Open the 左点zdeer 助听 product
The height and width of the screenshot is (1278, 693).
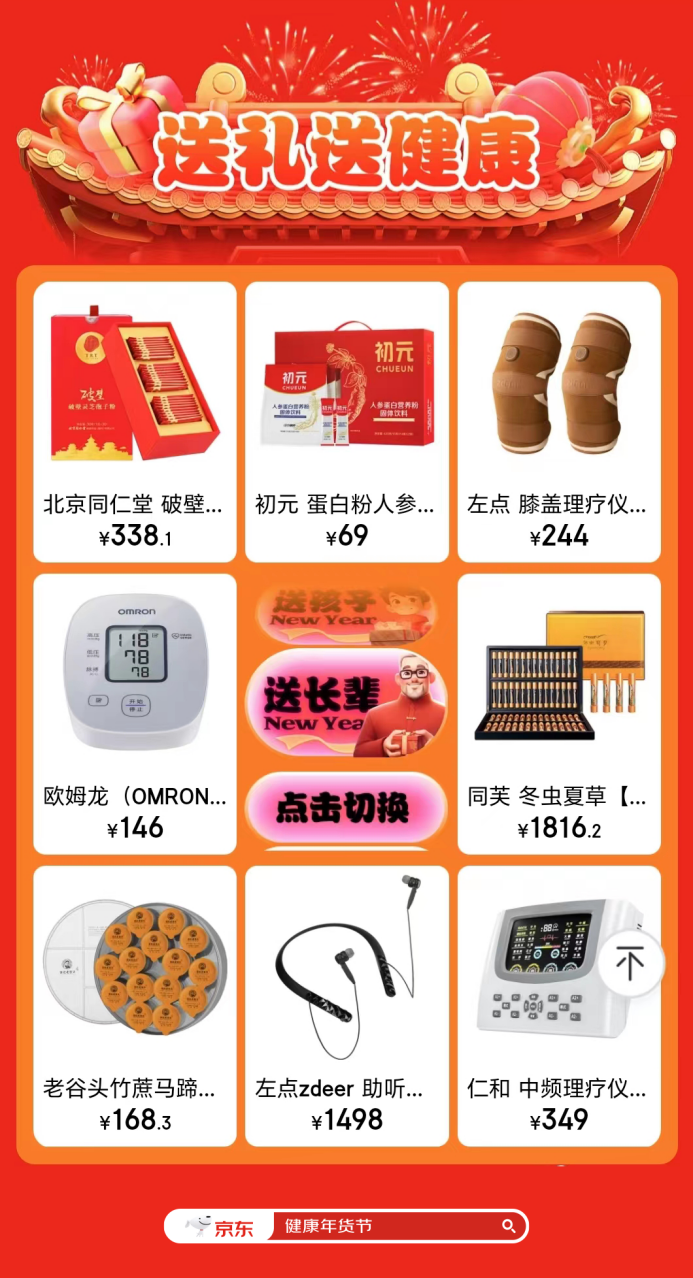(347, 1005)
